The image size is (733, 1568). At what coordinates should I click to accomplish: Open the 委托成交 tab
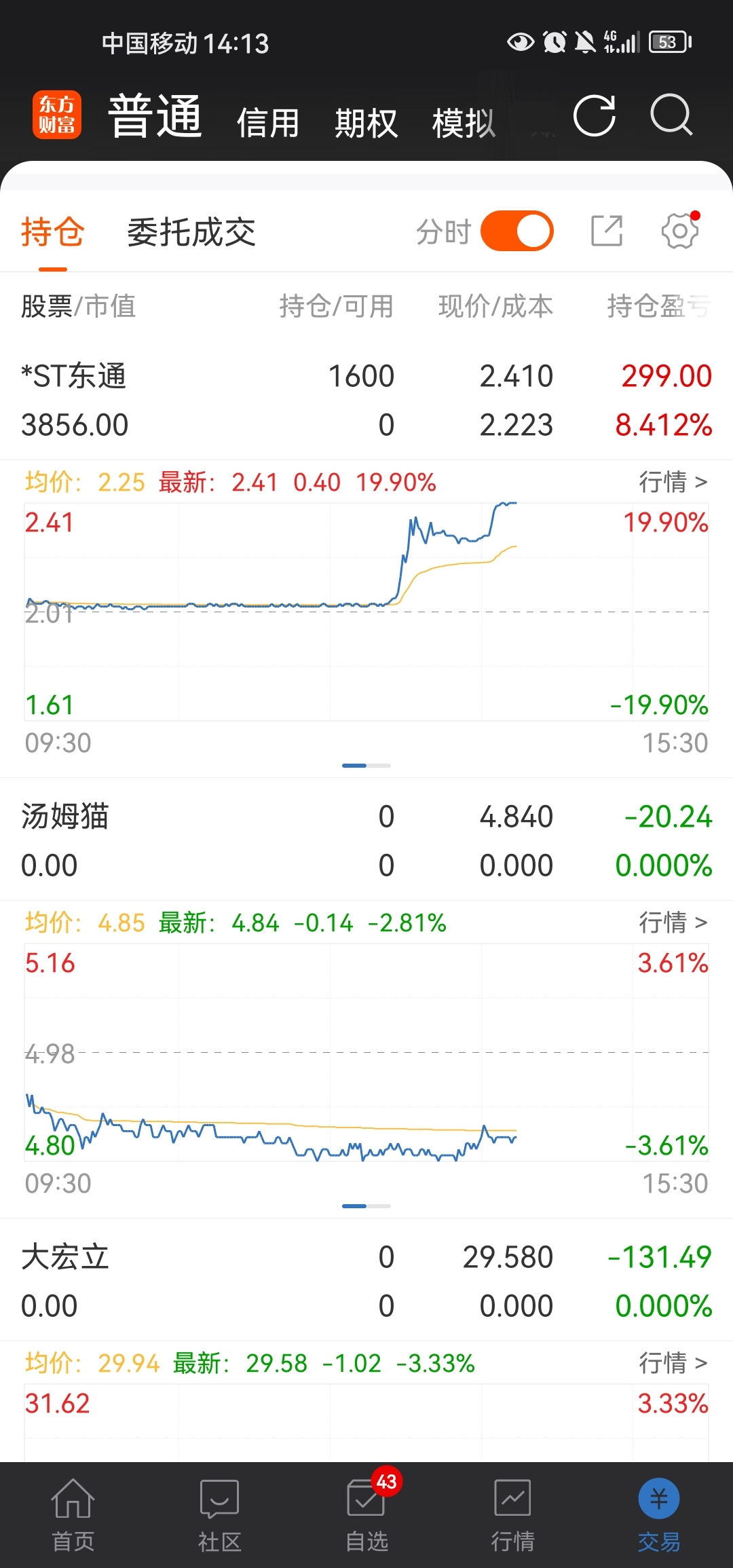pyautogui.click(x=191, y=233)
